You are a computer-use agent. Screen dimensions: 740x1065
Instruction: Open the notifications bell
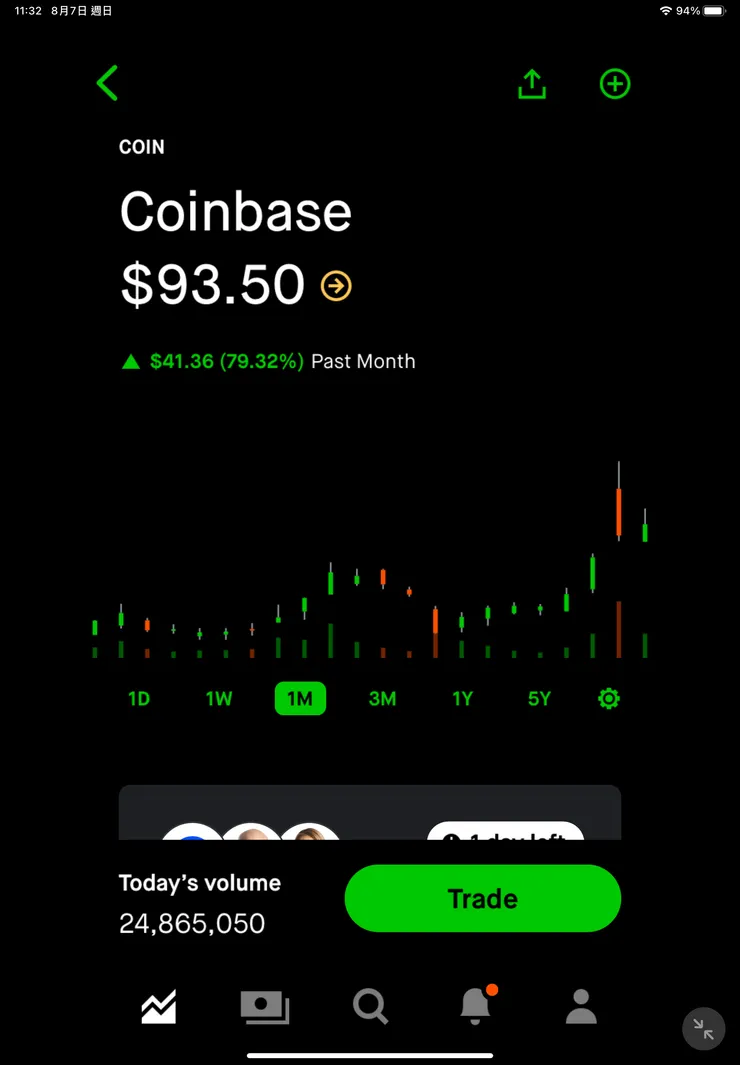pos(475,1006)
